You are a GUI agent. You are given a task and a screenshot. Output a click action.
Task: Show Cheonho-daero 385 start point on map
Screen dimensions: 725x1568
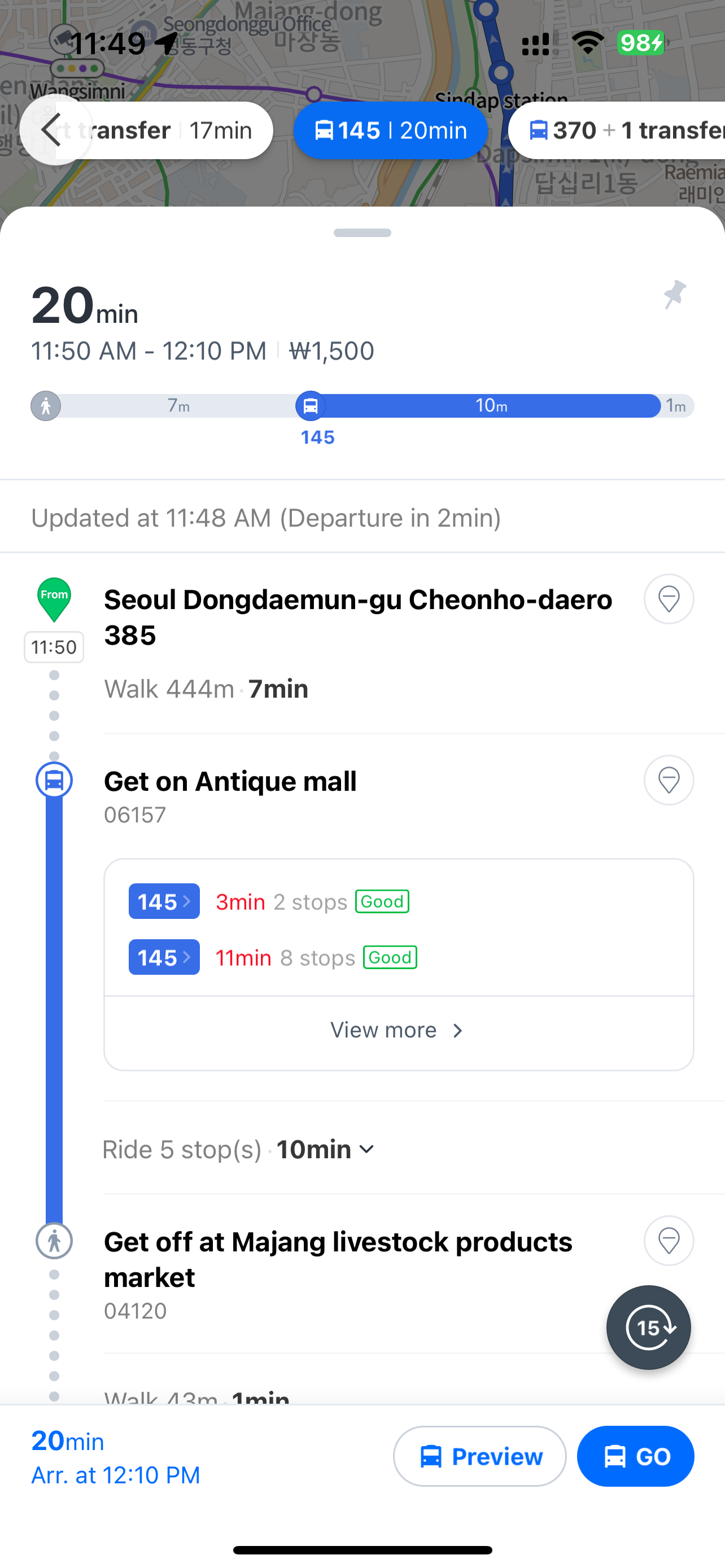[669, 599]
